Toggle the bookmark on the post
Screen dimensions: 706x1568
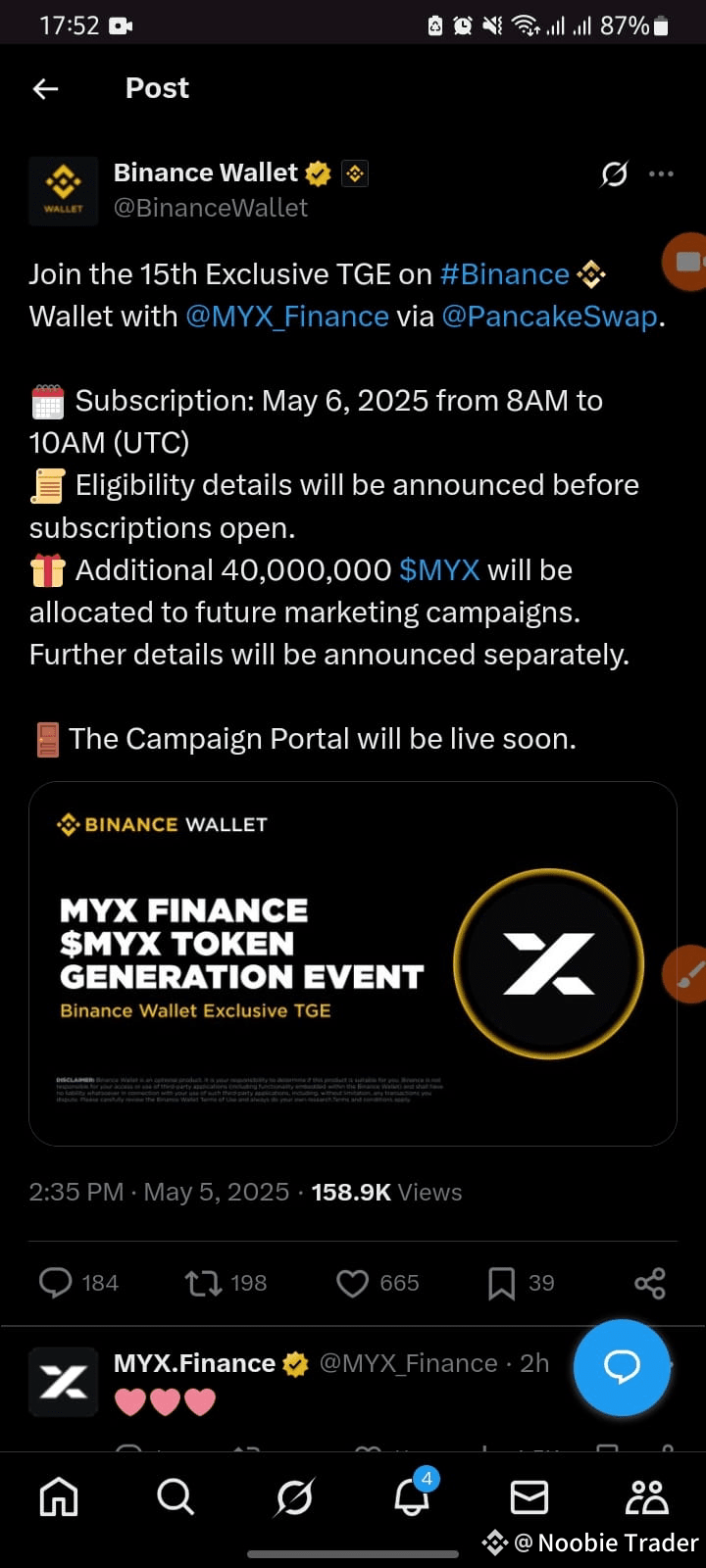(x=502, y=1282)
